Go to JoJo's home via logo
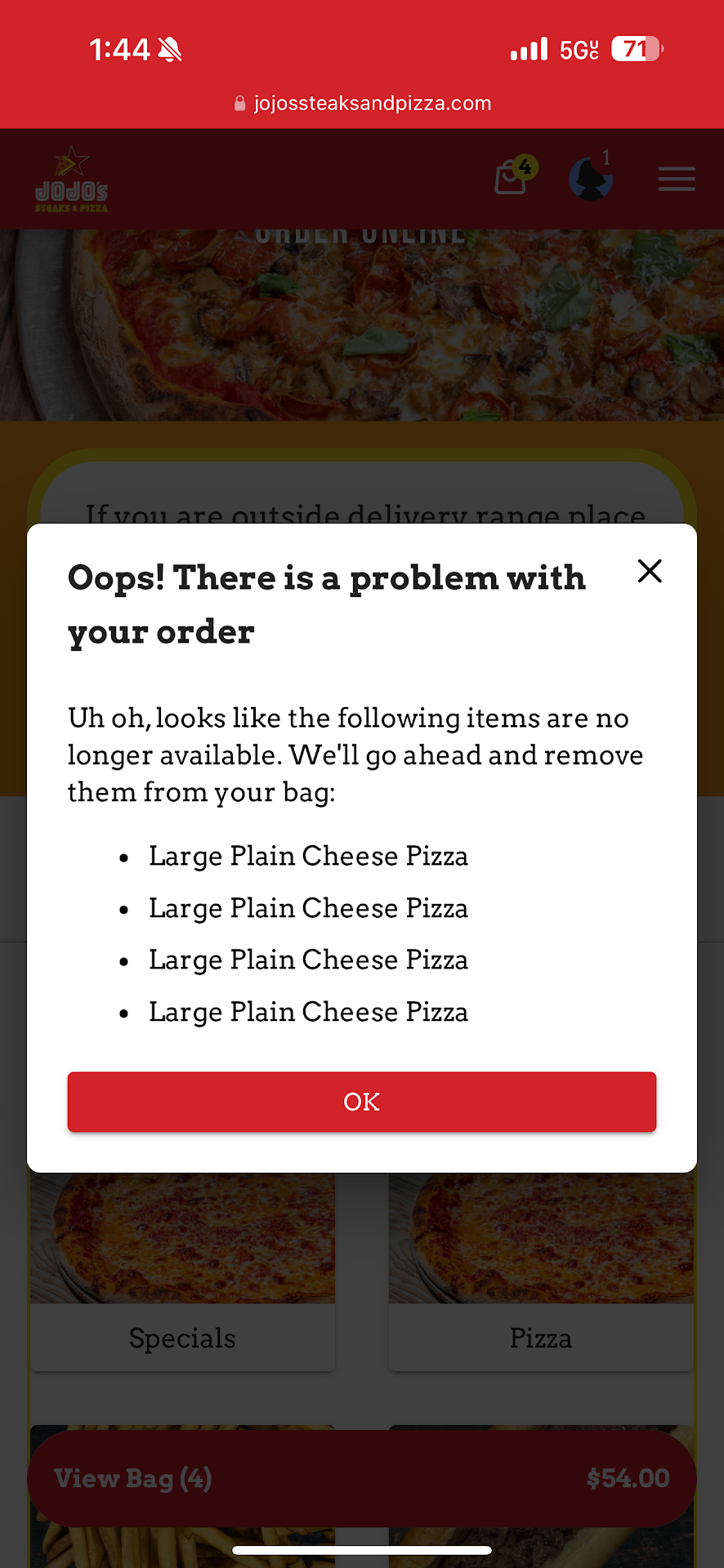The image size is (724, 1568). tap(71, 179)
